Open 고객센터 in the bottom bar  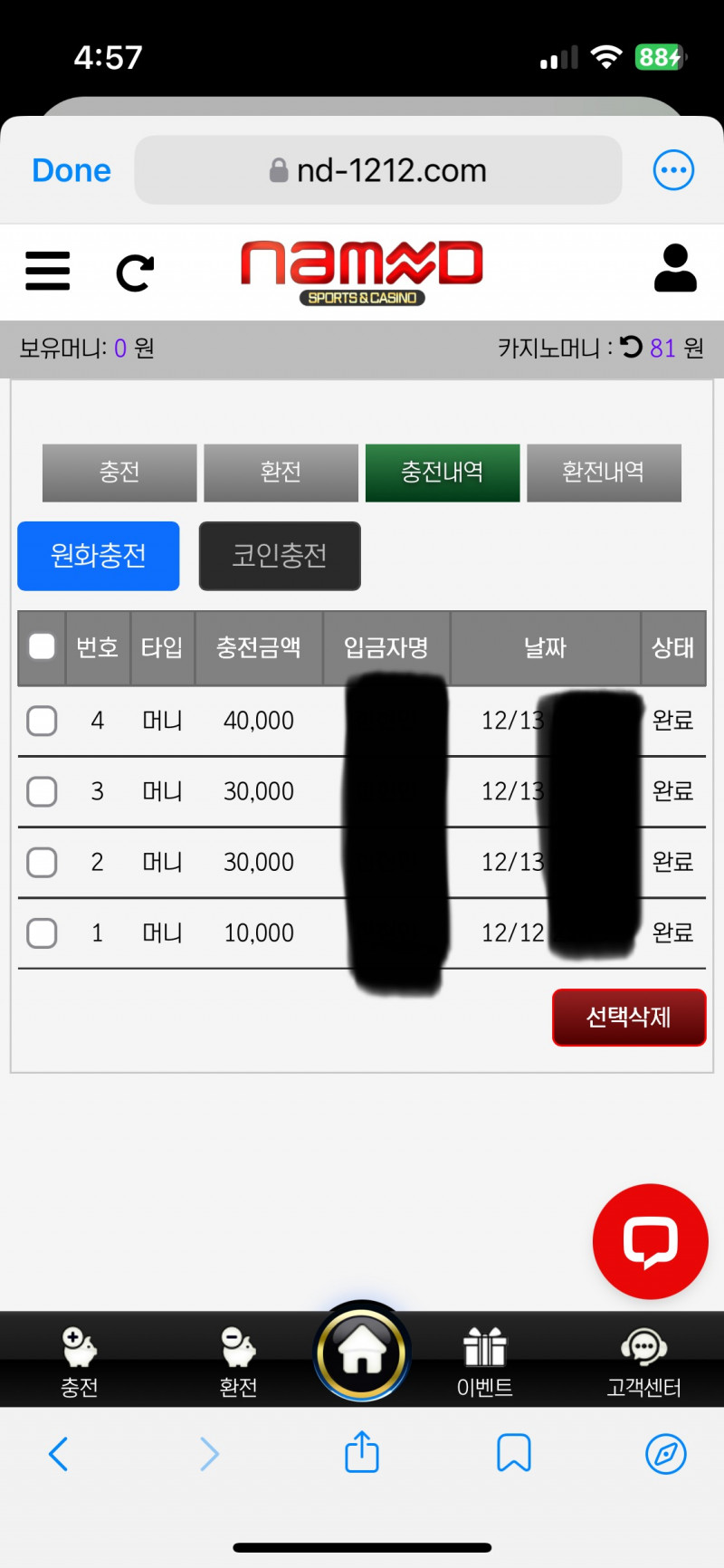pos(643,1362)
